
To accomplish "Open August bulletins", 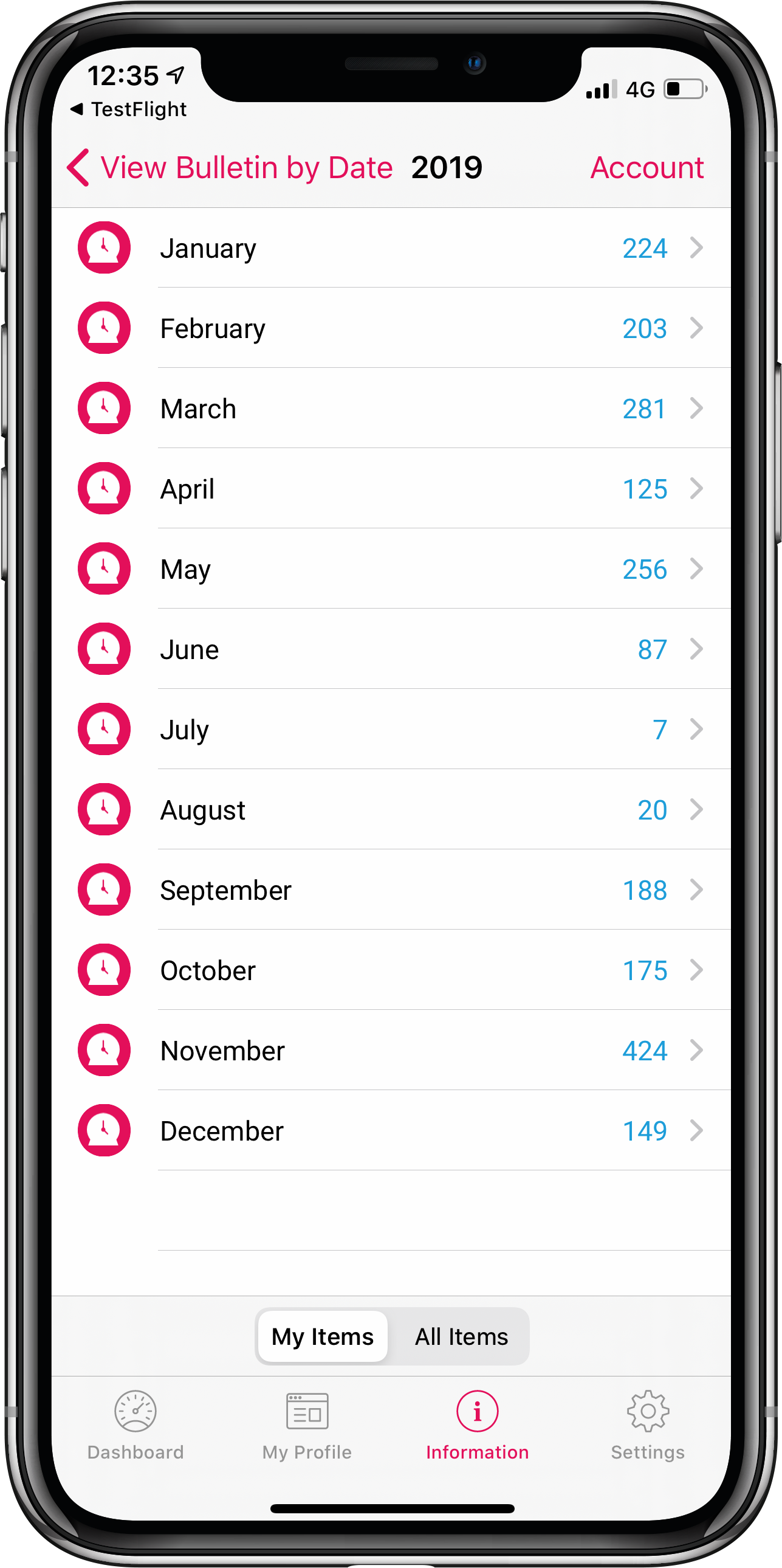I will click(x=391, y=810).
